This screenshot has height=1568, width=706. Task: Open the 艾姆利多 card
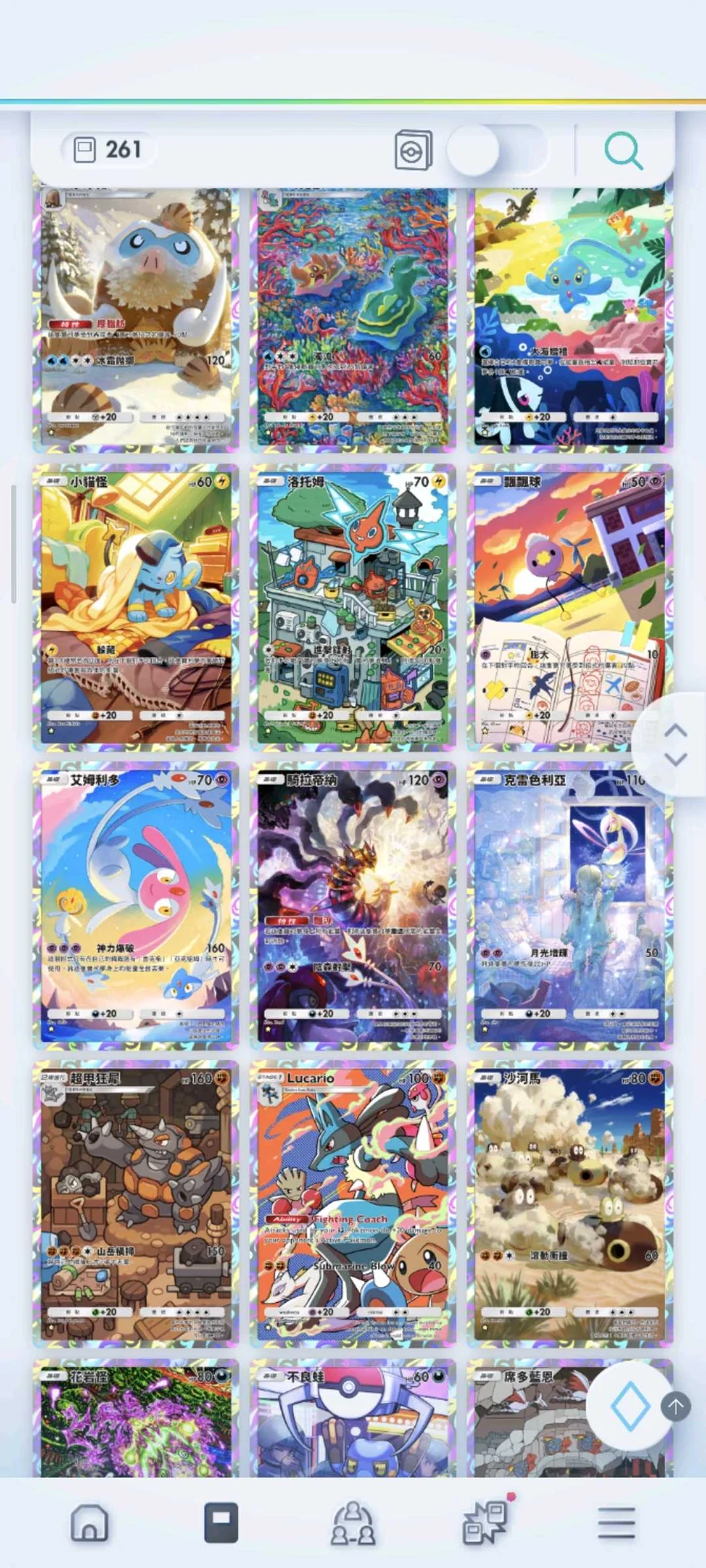136,906
